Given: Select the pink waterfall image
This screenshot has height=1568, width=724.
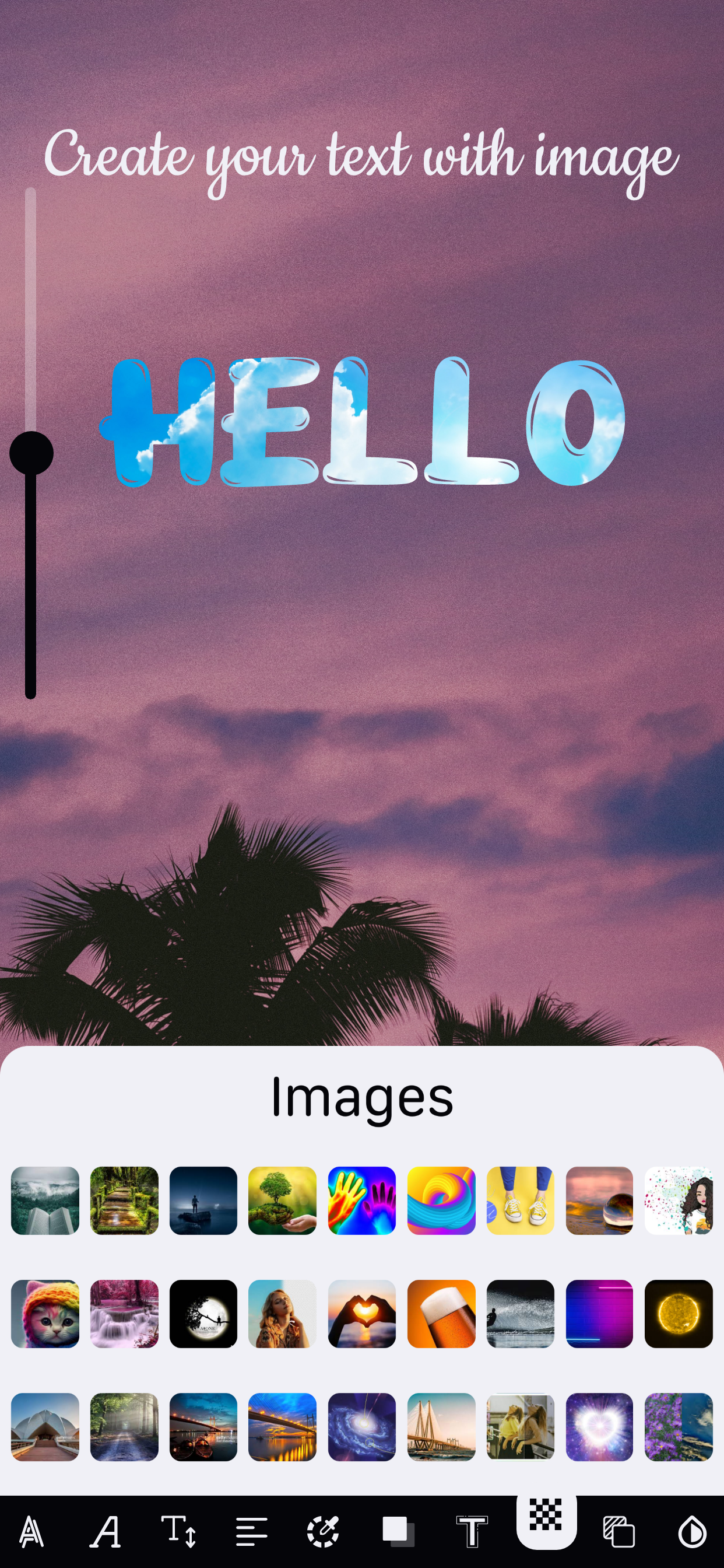Looking at the screenshot, I should click(124, 1314).
